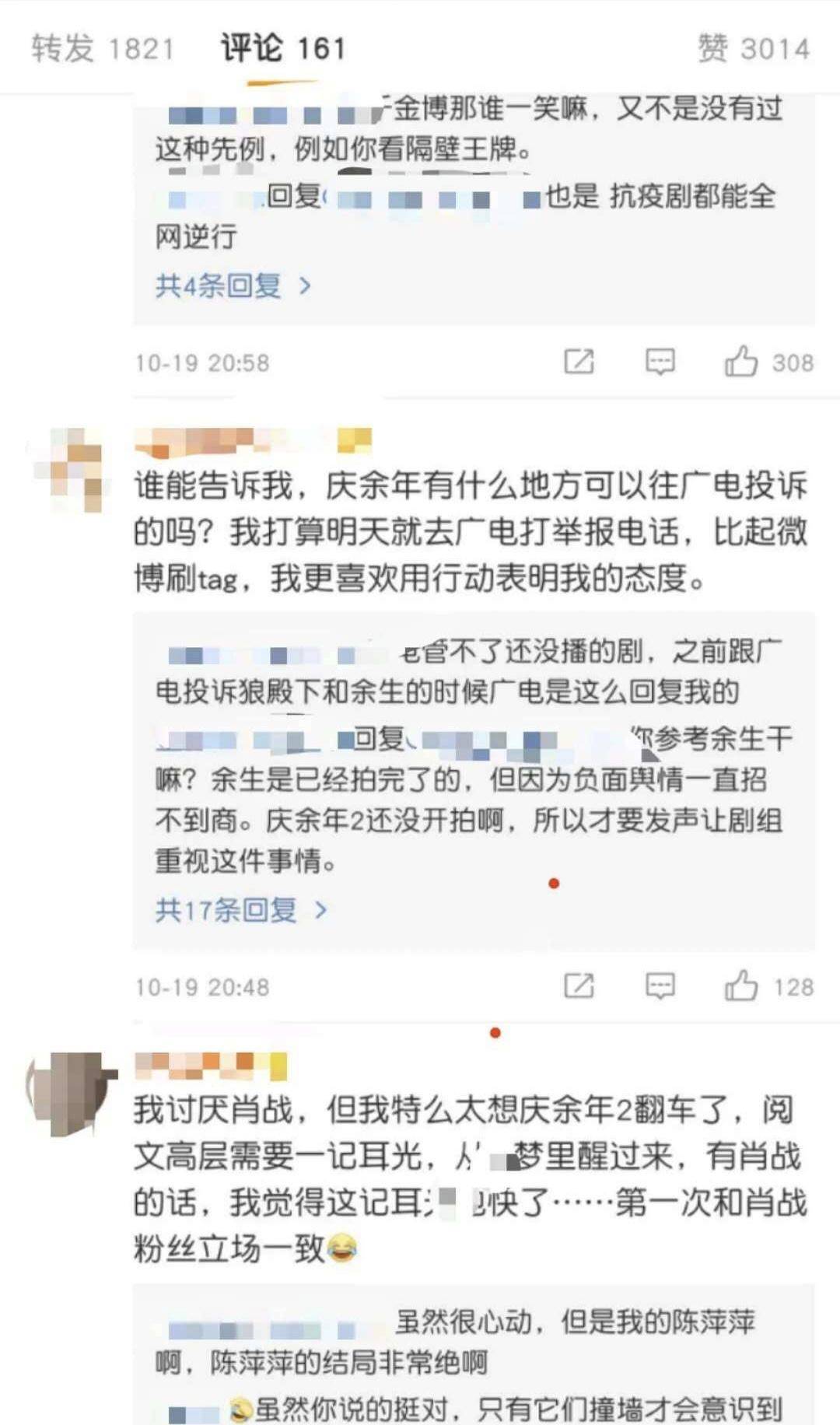
Task: Select the 评论 161 tab
Action: (x=282, y=48)
